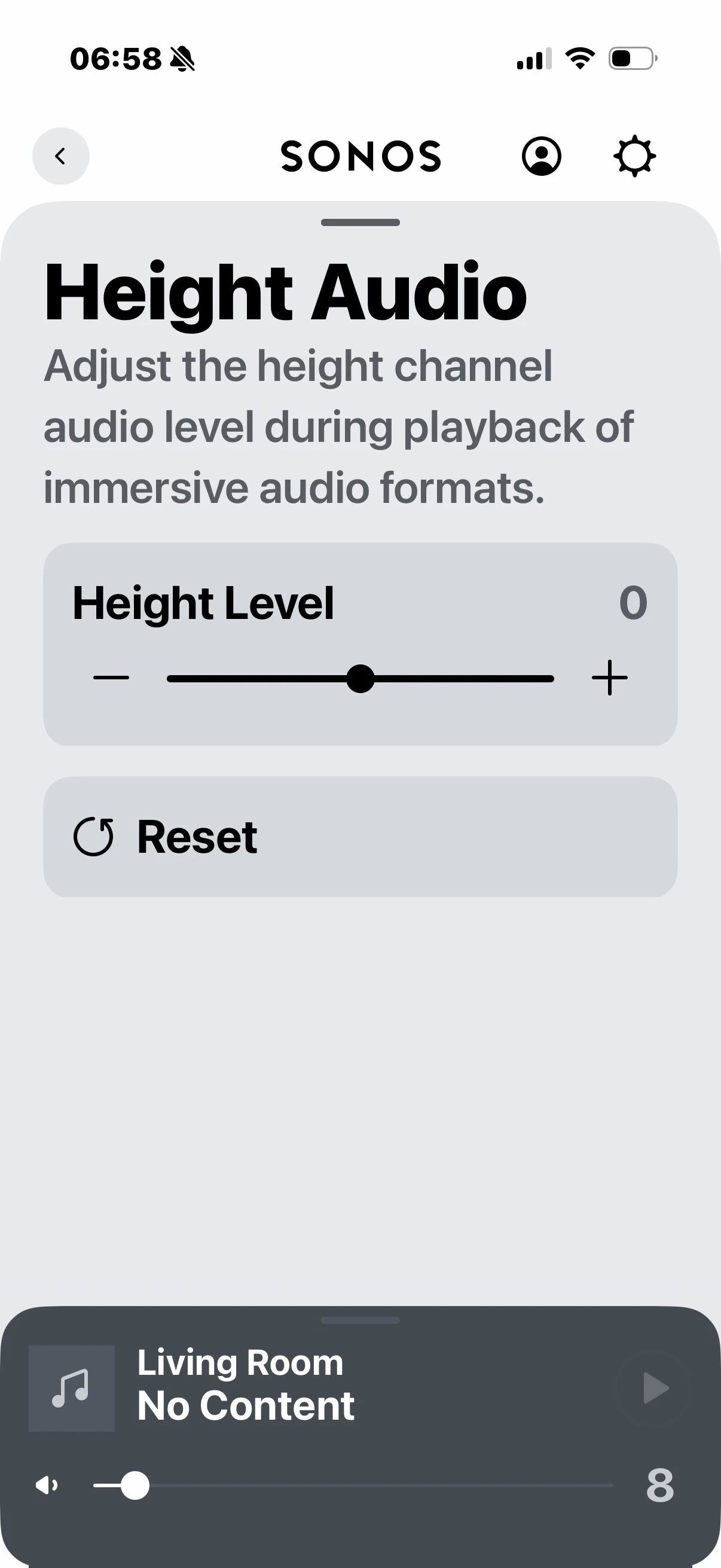Mute the Living Room speaker icon
The image size is (721, 1568).
pyautogui.click(x=47, y=1485)
